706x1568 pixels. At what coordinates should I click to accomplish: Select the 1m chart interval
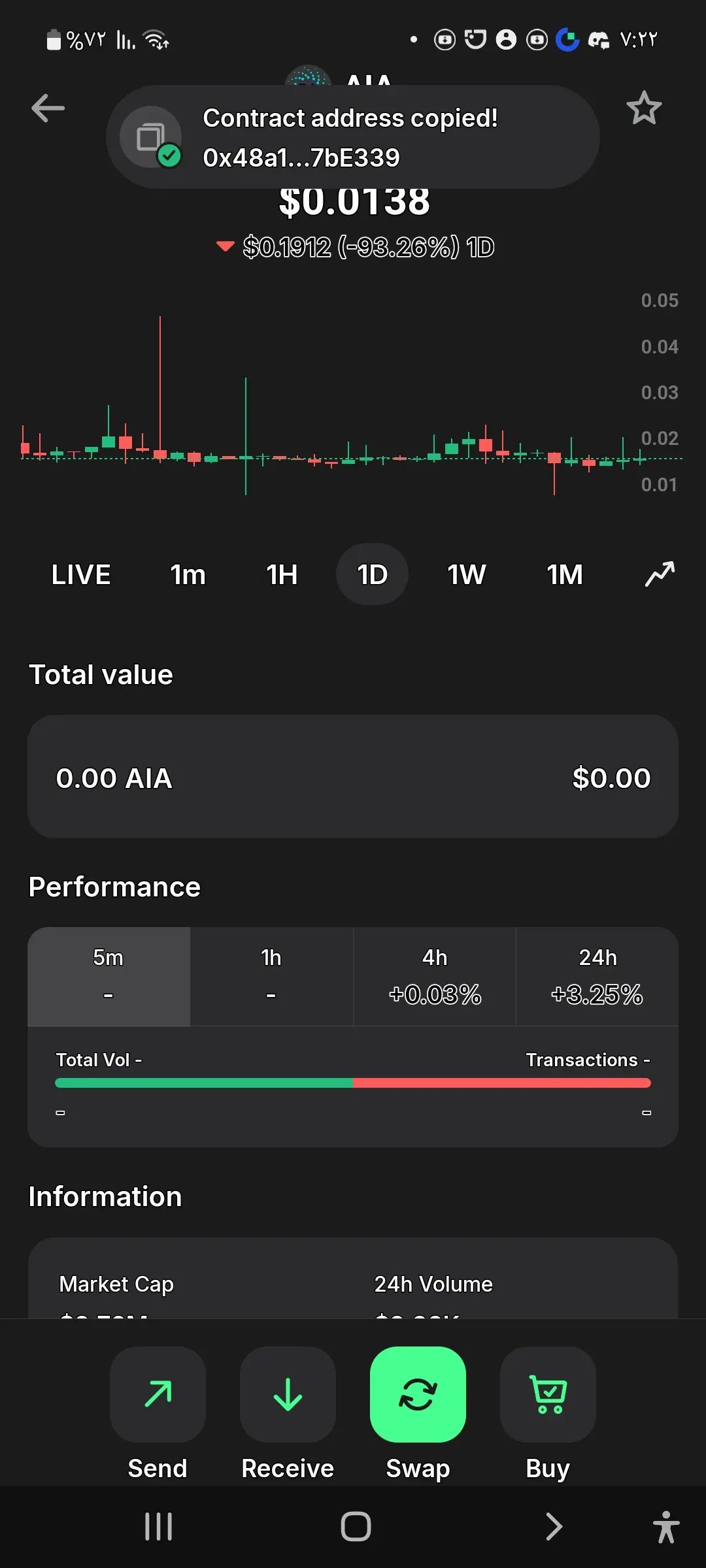click(x=188, y=575)
